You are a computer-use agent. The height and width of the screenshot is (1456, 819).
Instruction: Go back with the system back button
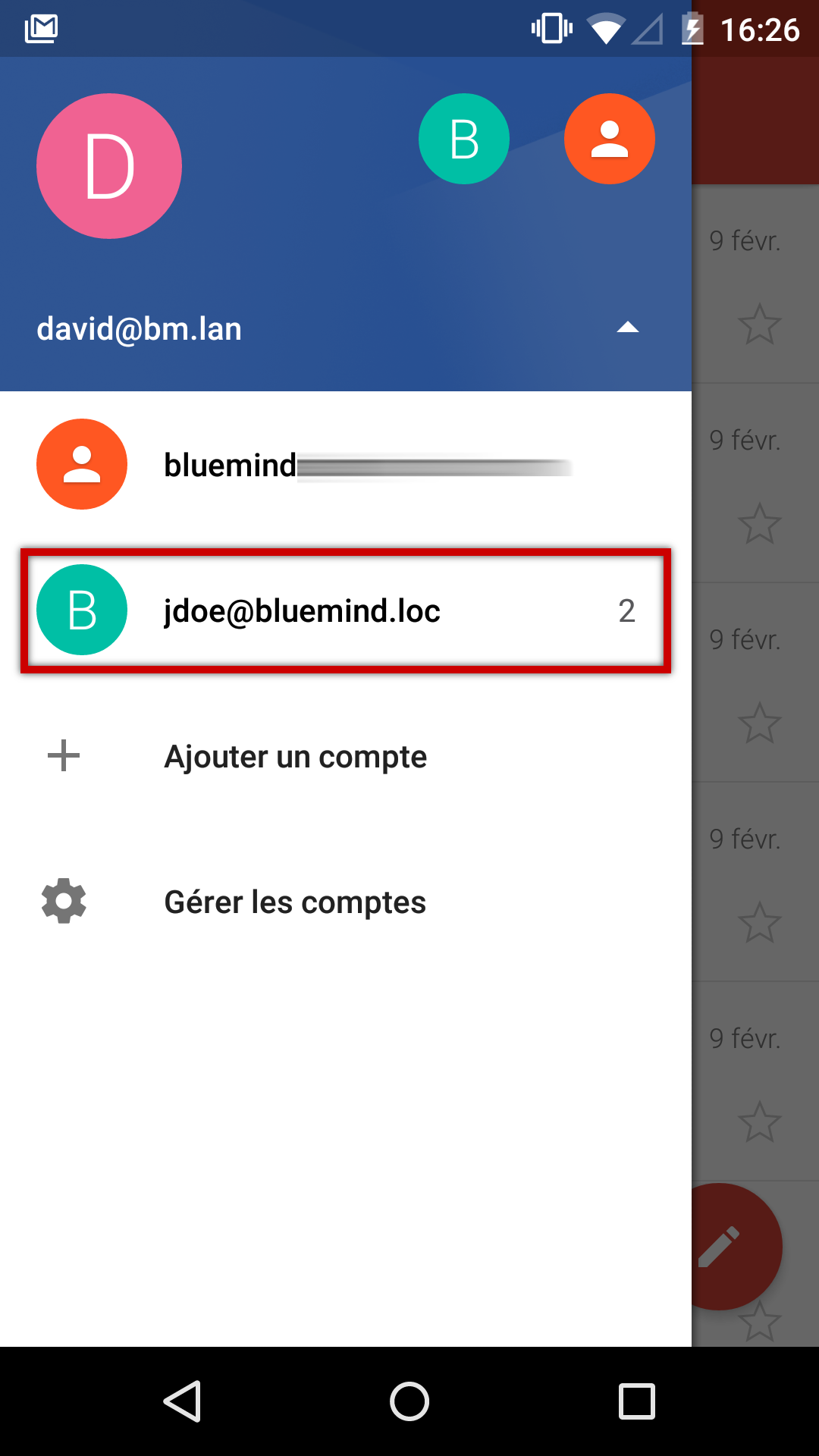182,1401
